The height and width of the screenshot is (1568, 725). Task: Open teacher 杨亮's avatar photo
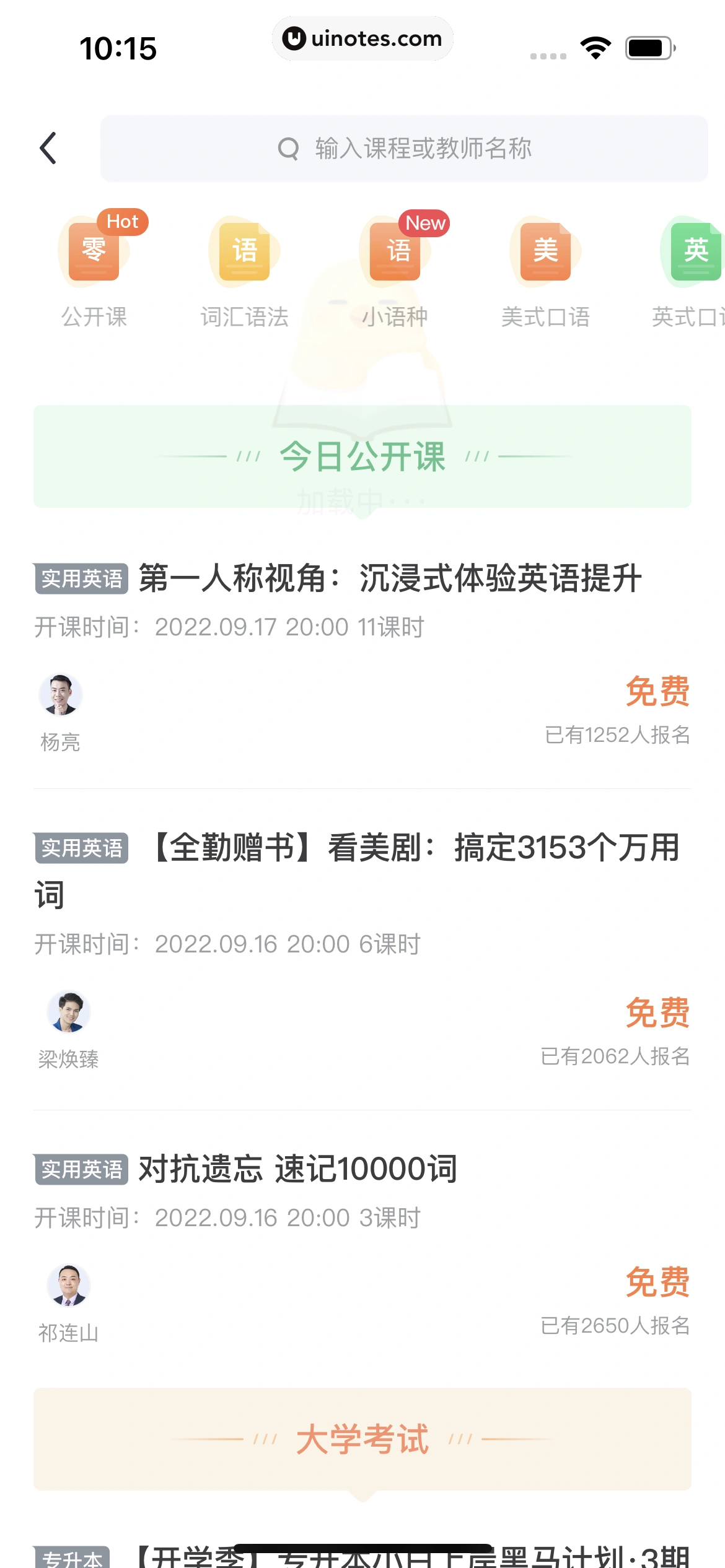pyautogui.click(x=61, y=694)
